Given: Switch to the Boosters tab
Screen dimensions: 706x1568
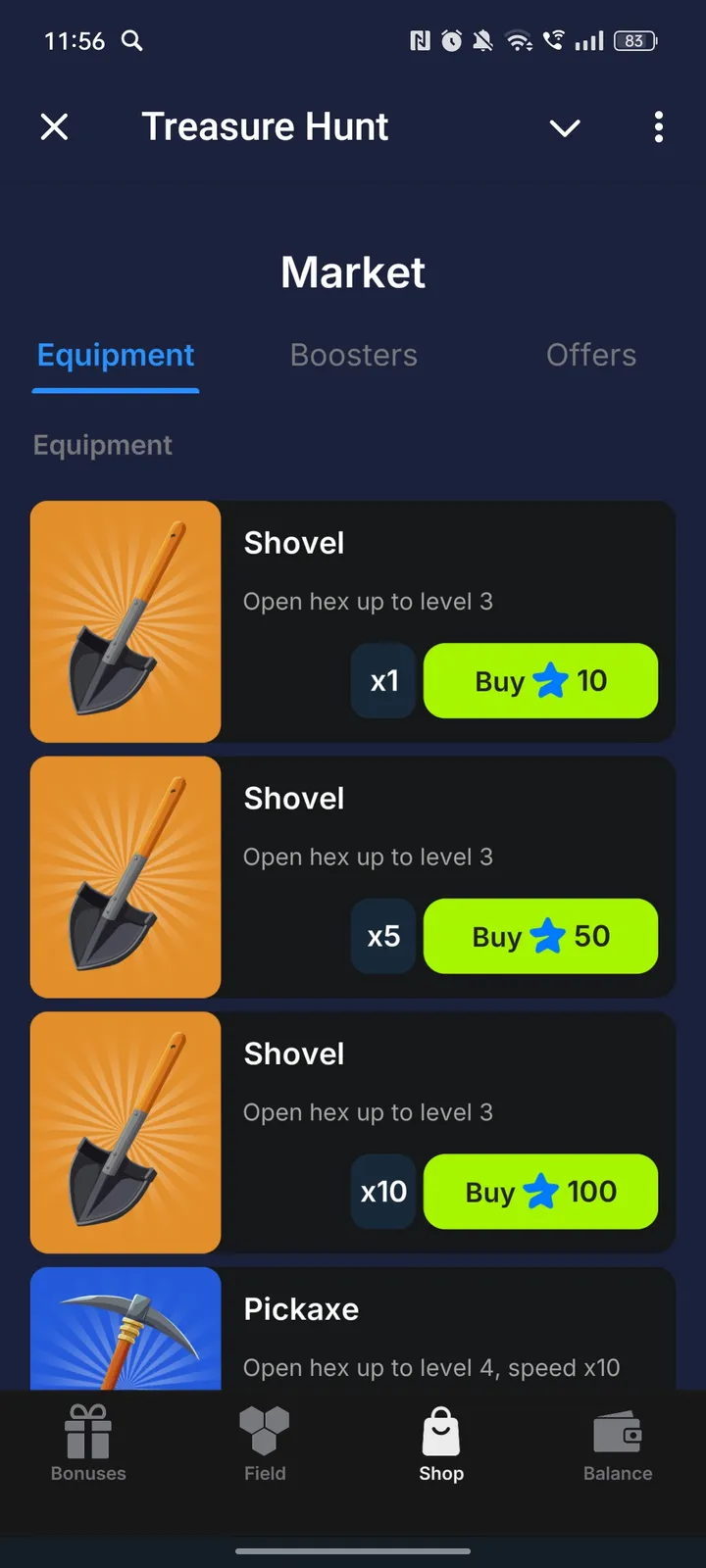Looking at the screenshot, I should point(353,355).
